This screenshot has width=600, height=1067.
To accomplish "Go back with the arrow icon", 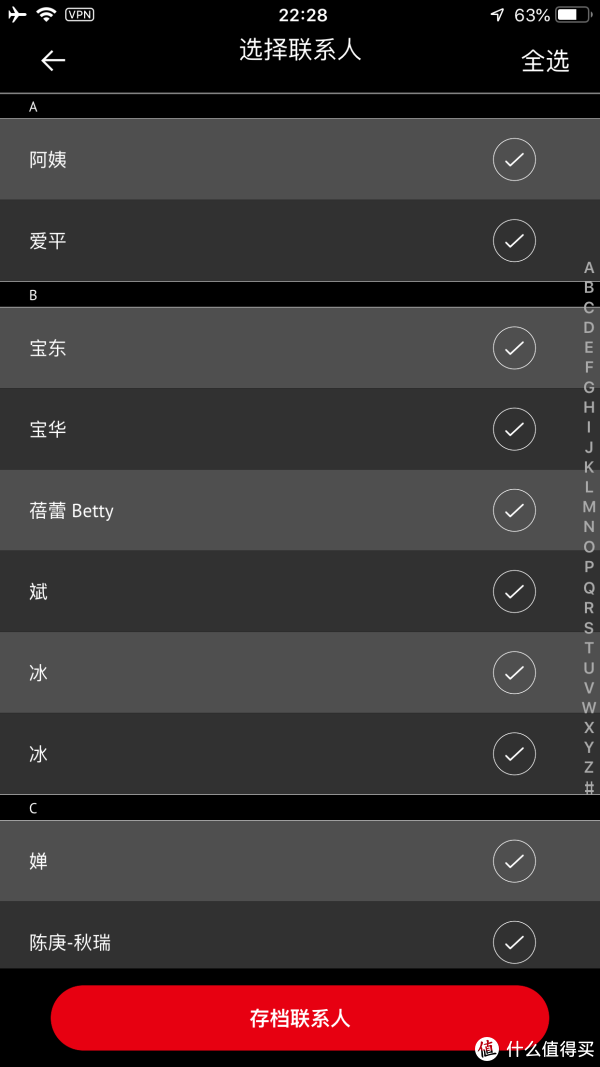I will (53, 61).
